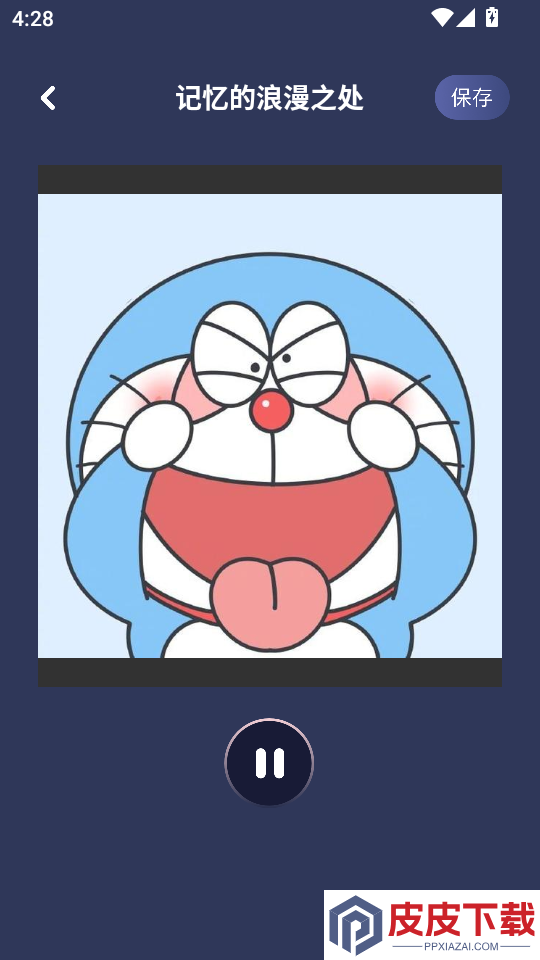Image resolution: width=540 pixels, height=960 pixels.
Task: Tap the 保存 save button
Action: click(472, 97)
